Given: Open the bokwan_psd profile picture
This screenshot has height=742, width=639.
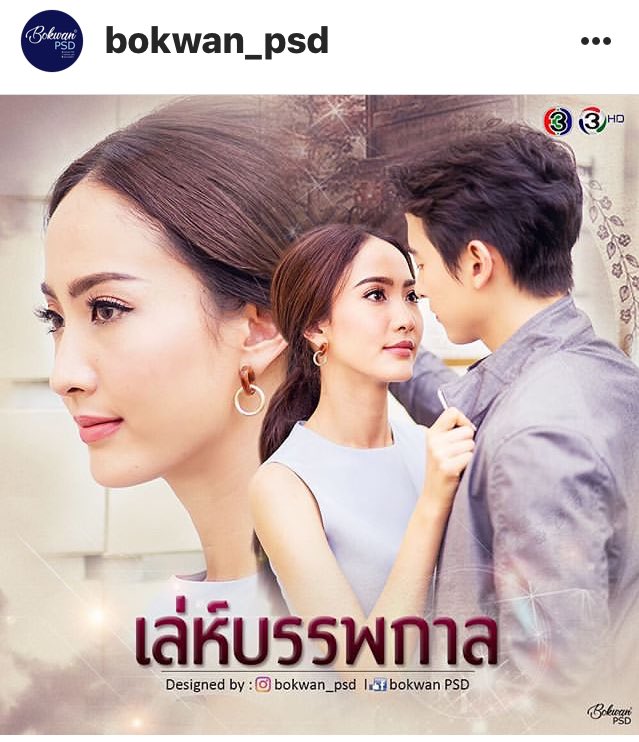Looking at the screenshot, I should pos(52,41).
